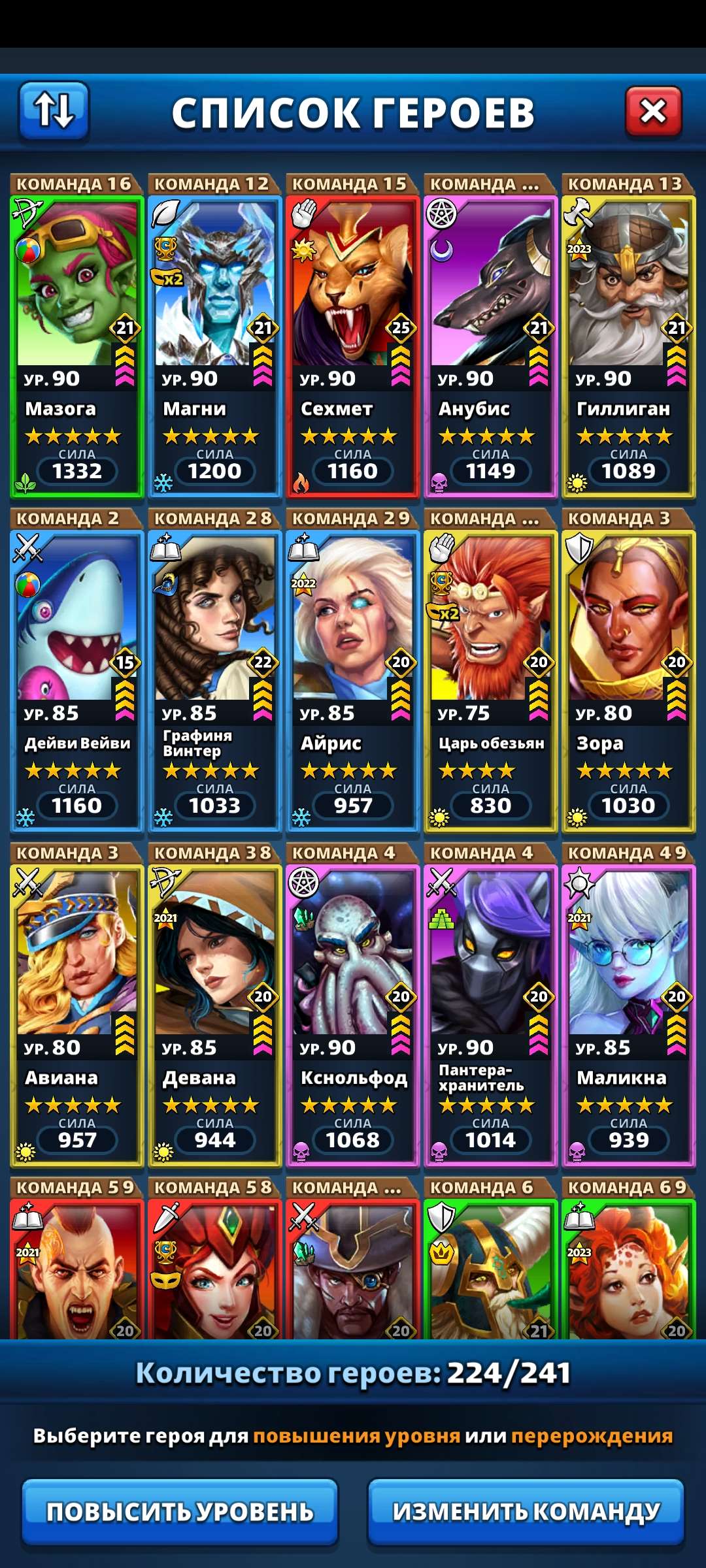The height and width of the screenshot is (1568, 706).
Task: Tap Изменить команду button
Action: 526,1511
